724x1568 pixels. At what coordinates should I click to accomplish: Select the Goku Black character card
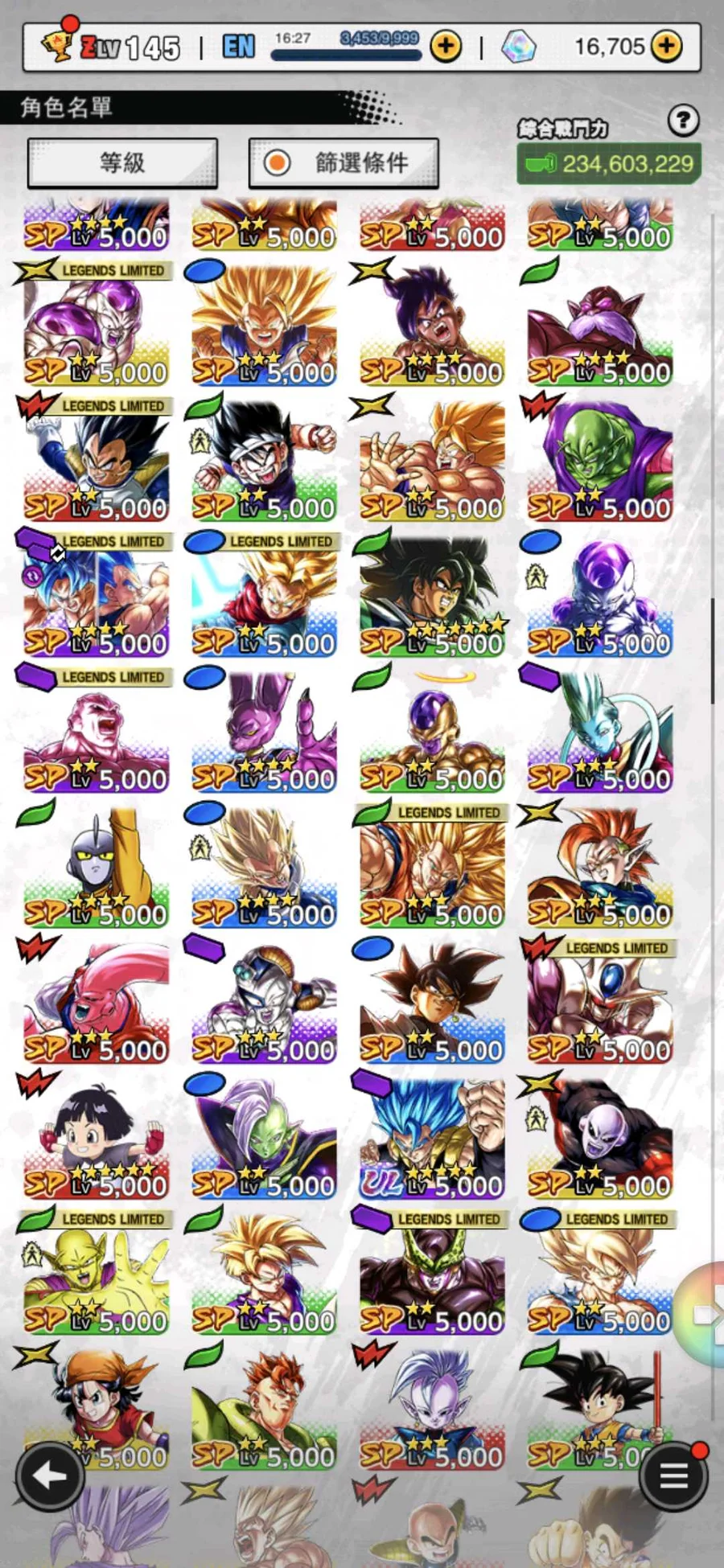432,999
